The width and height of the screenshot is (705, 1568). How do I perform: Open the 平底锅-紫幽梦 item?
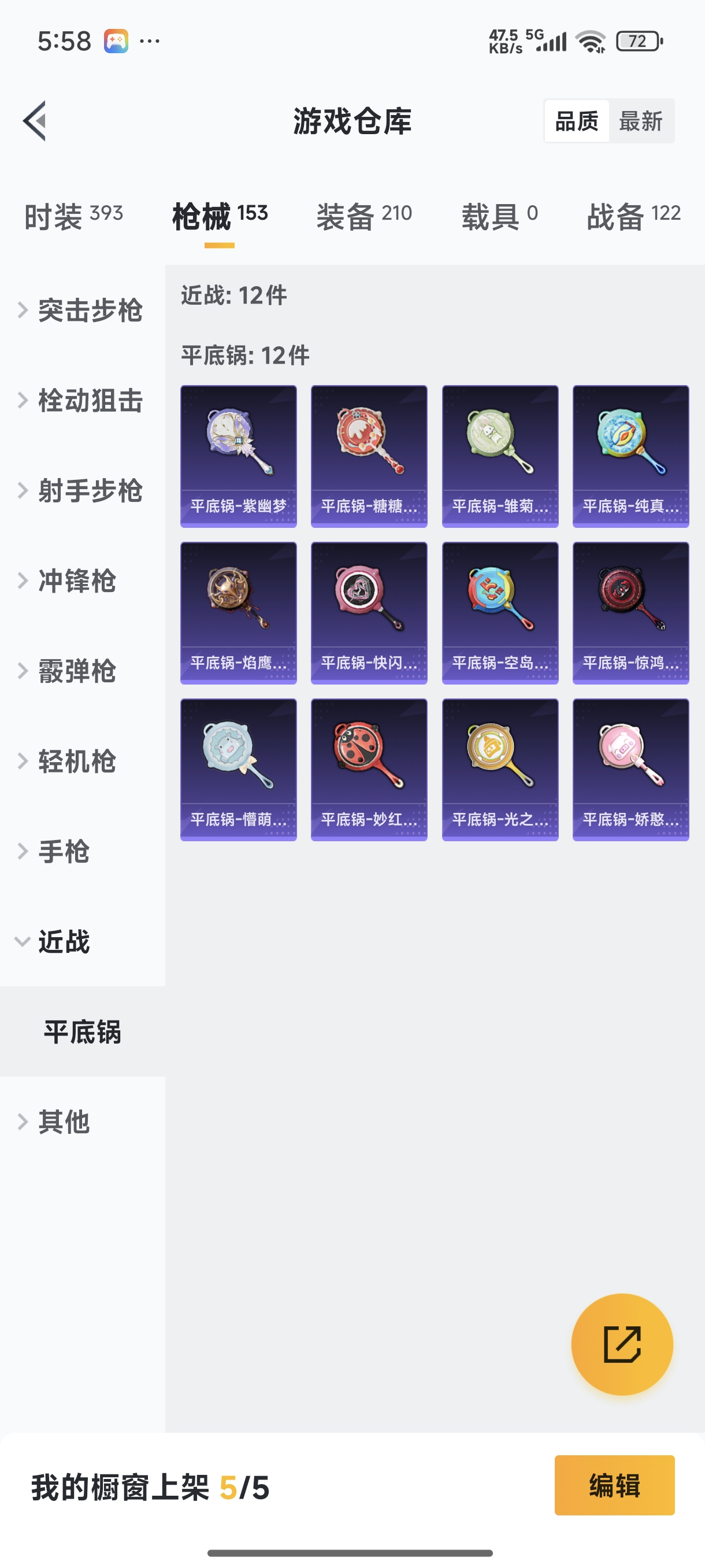tap(239, 455)
